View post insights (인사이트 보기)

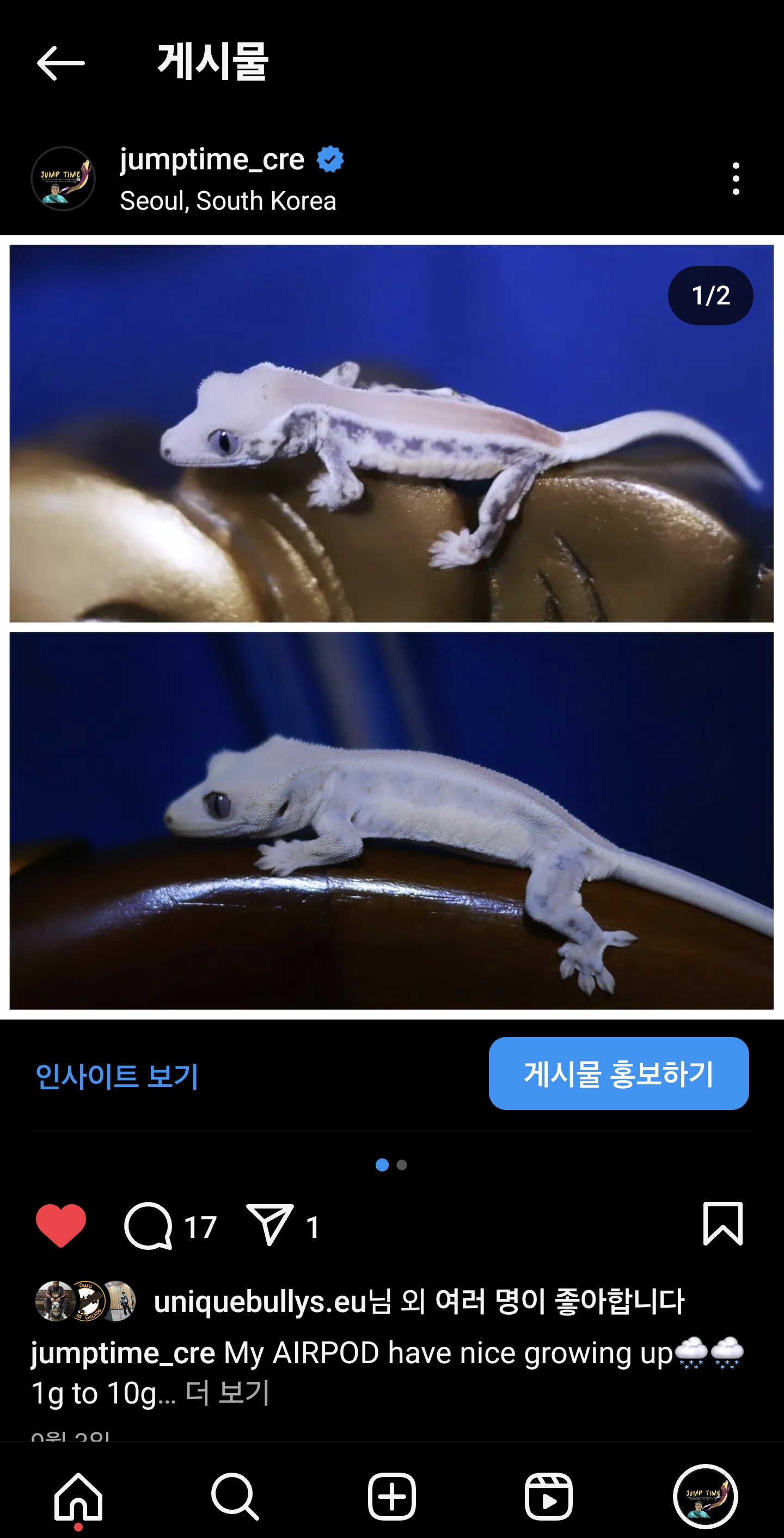click(117, 1075)
